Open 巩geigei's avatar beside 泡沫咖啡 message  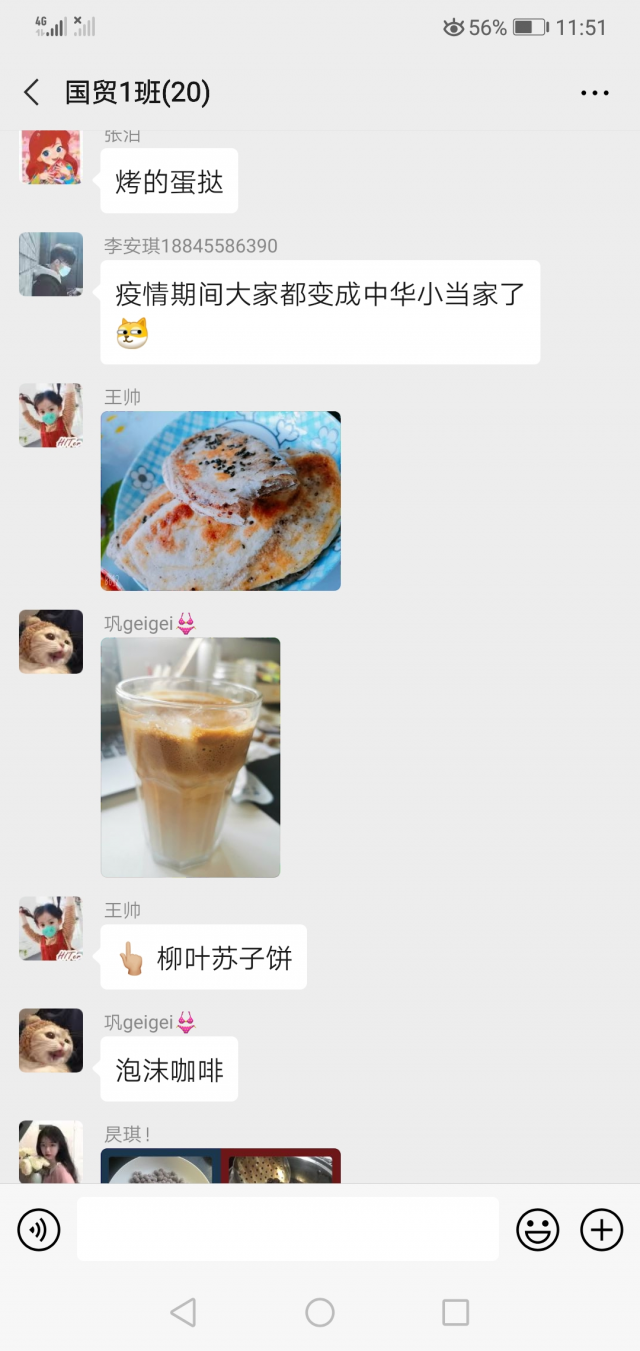tap(51, 1040)
